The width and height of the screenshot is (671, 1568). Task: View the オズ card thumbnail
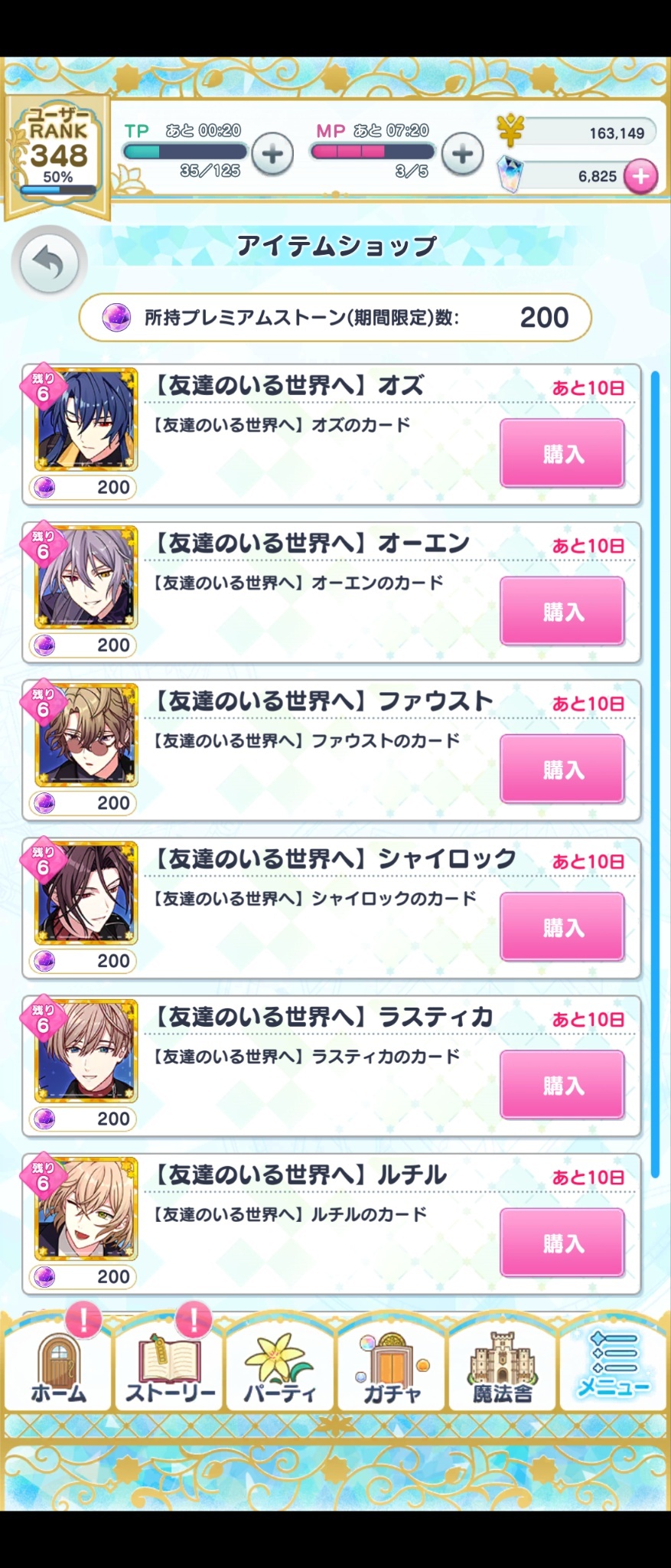pos(86,420)
